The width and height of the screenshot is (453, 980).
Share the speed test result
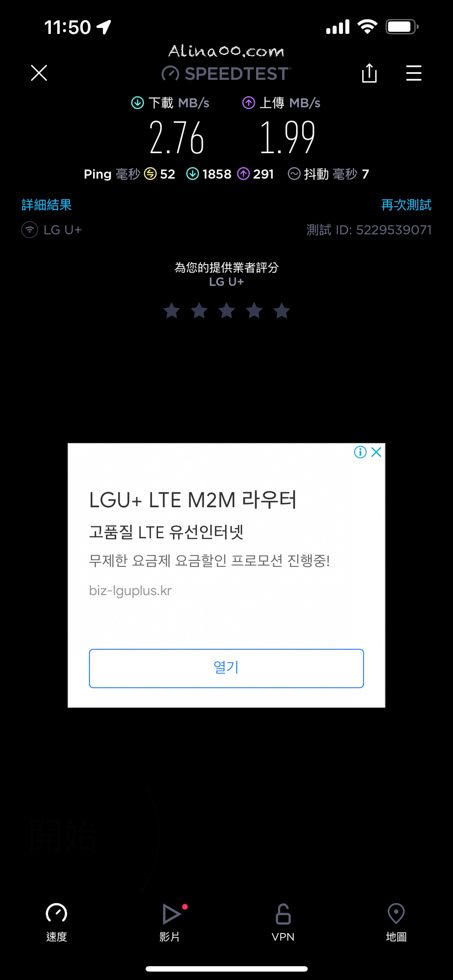click(369, 73)
